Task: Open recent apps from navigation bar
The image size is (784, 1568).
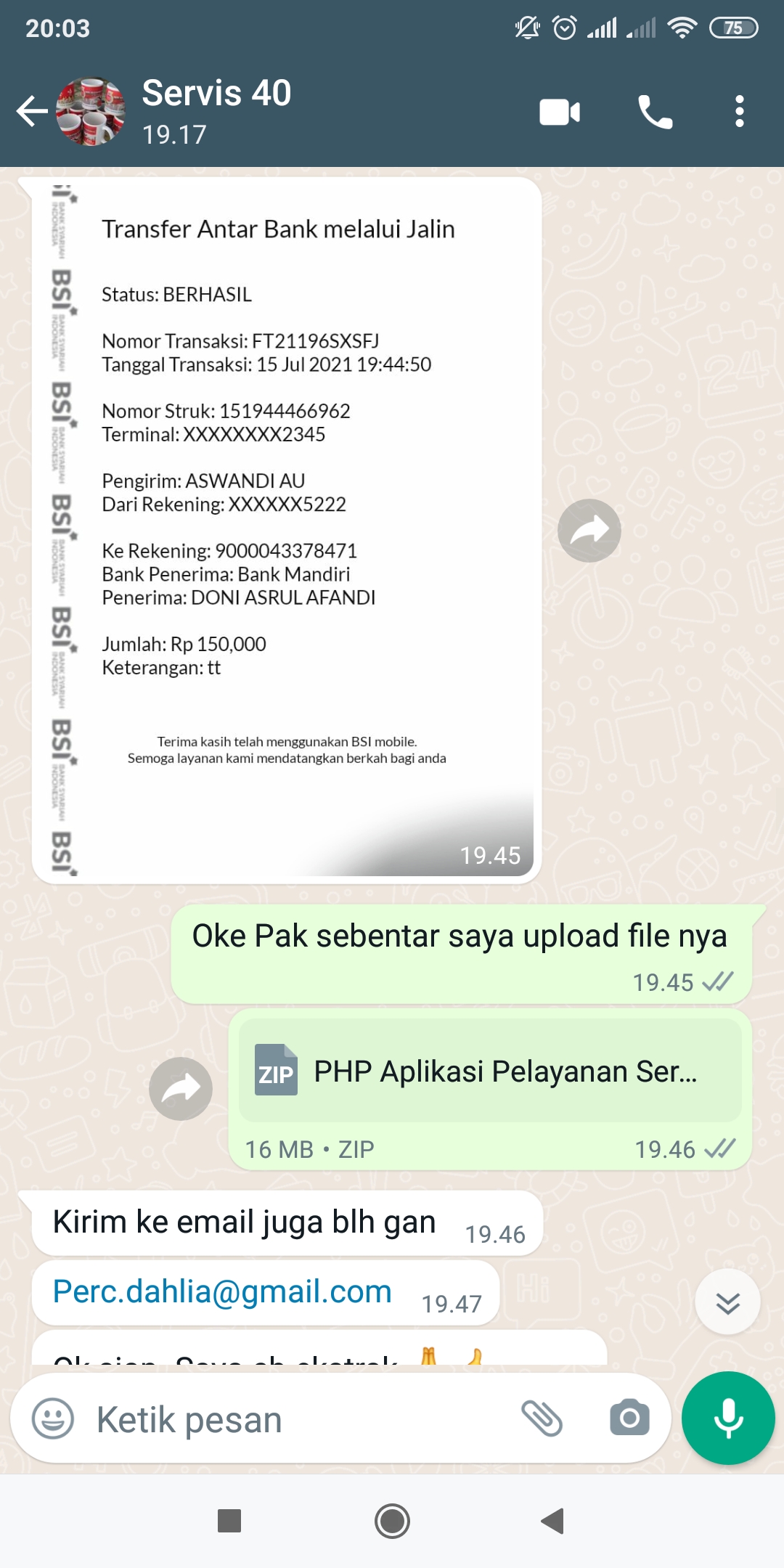Action: pos(229,1521)
